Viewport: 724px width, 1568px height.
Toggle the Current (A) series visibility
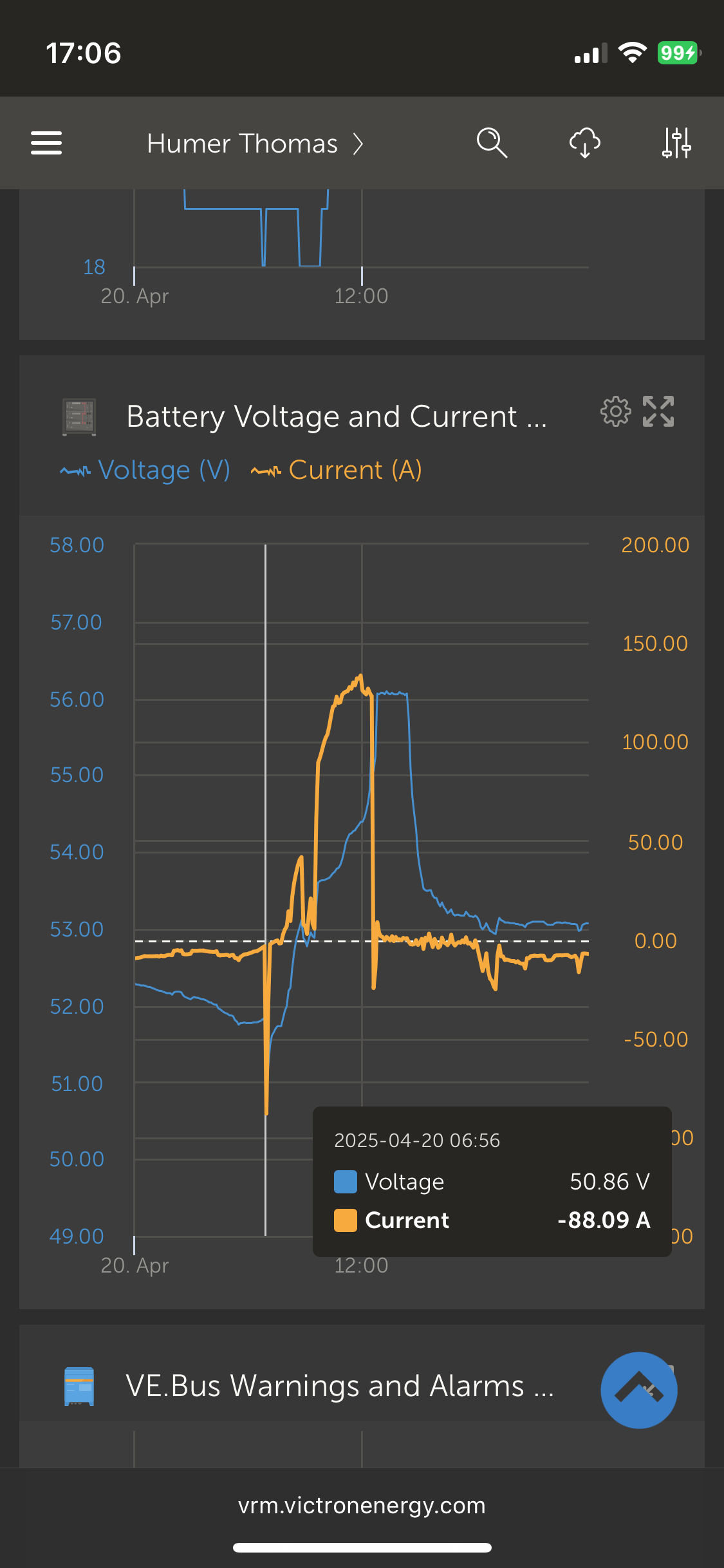(337, 470)
